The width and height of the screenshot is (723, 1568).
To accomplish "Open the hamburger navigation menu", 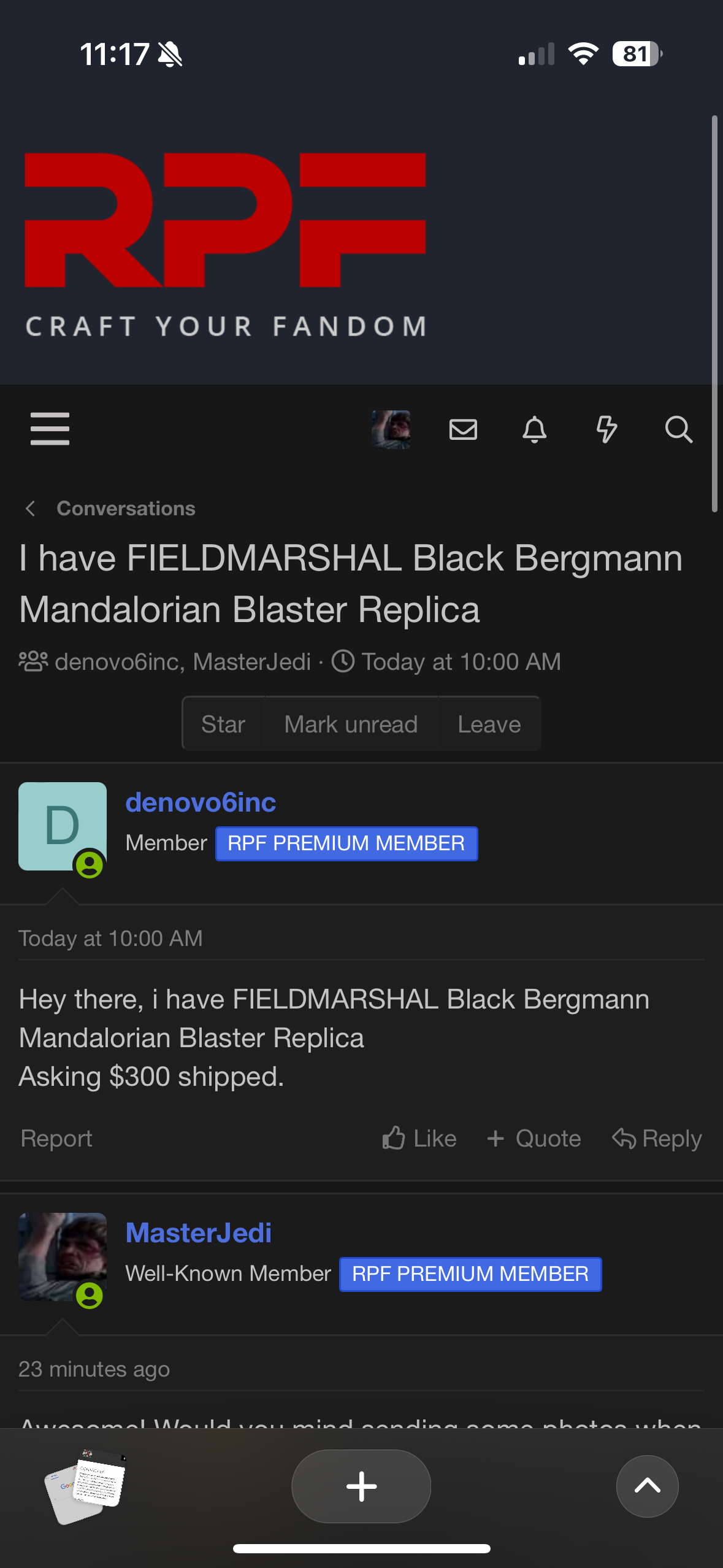I will (x=50, y=429).
